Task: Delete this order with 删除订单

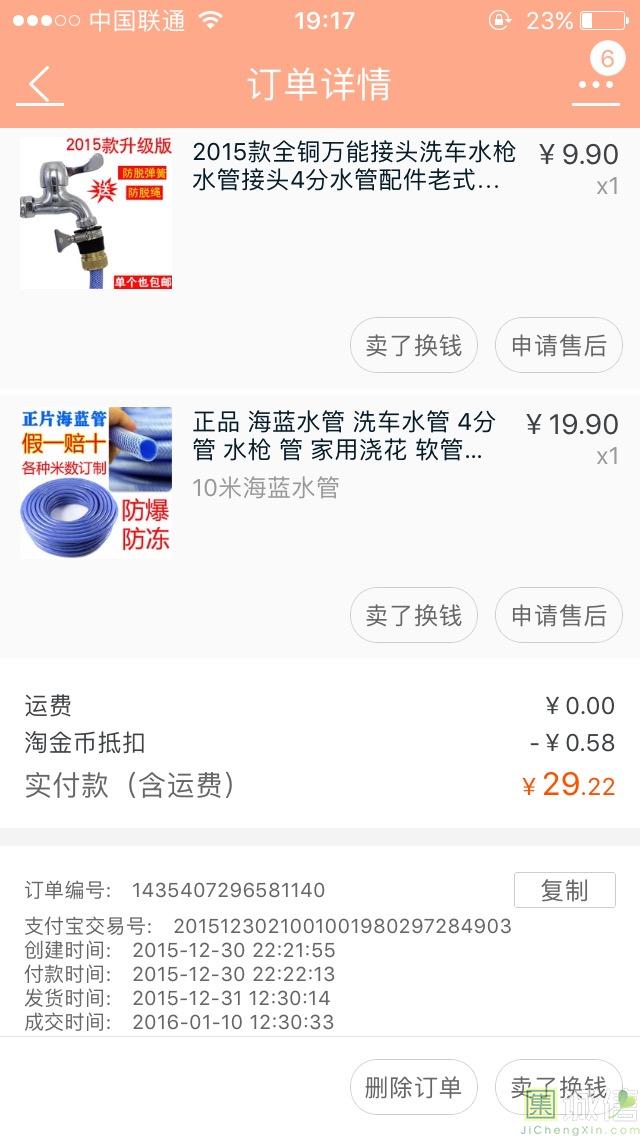Action: [413, 1087]
